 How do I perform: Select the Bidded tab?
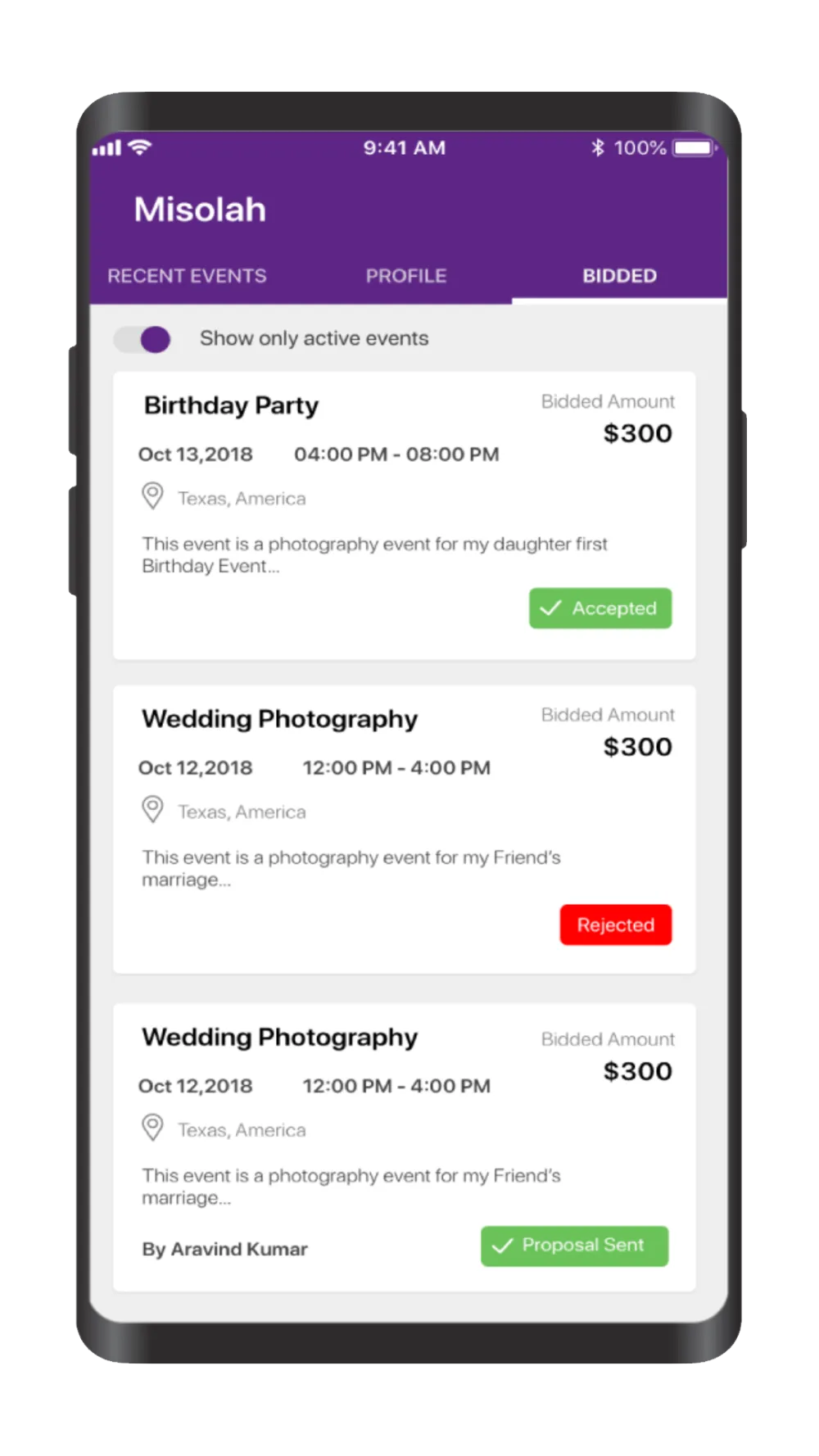(x=619, y=276)
